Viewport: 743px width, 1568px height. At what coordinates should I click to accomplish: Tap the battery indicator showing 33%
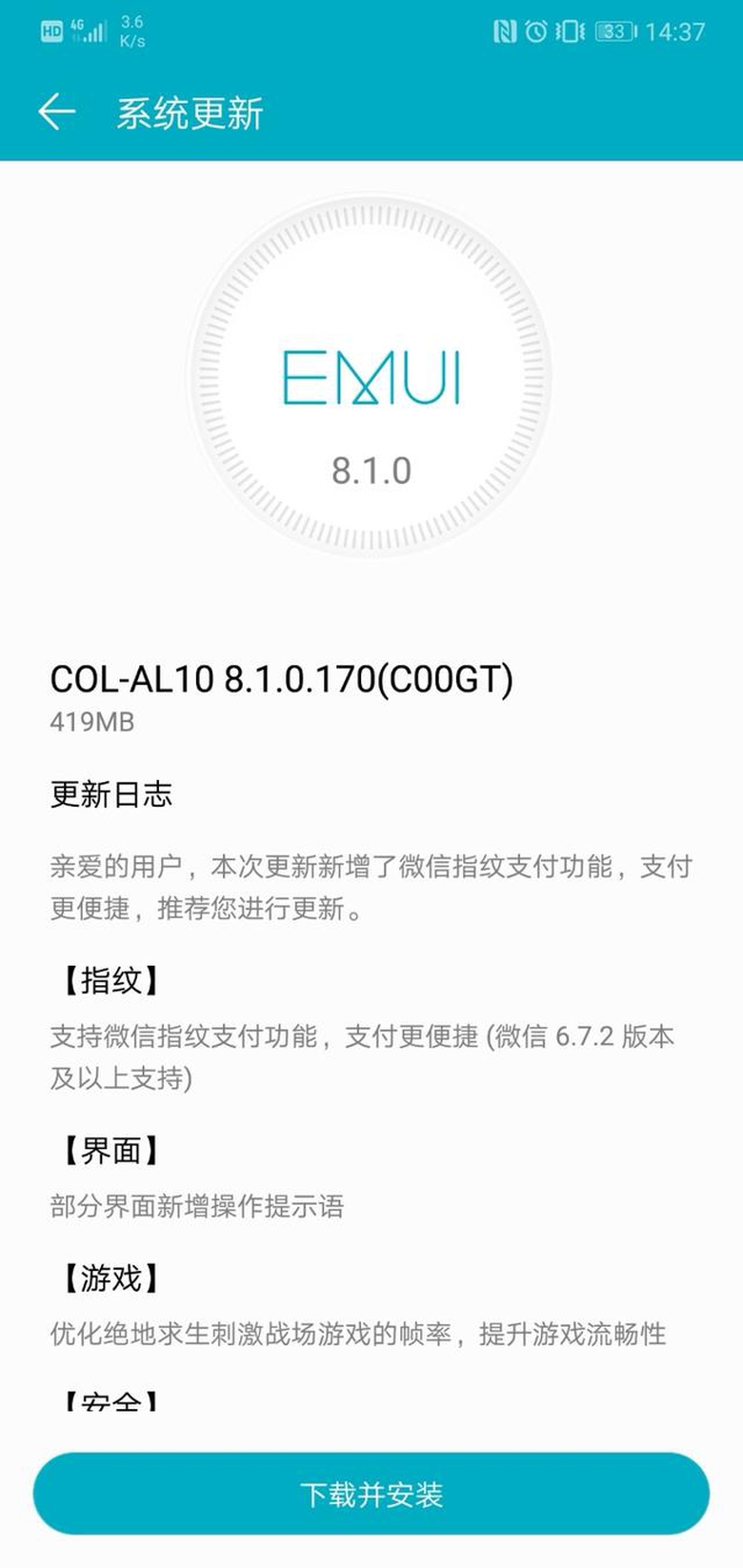[615, 31]
